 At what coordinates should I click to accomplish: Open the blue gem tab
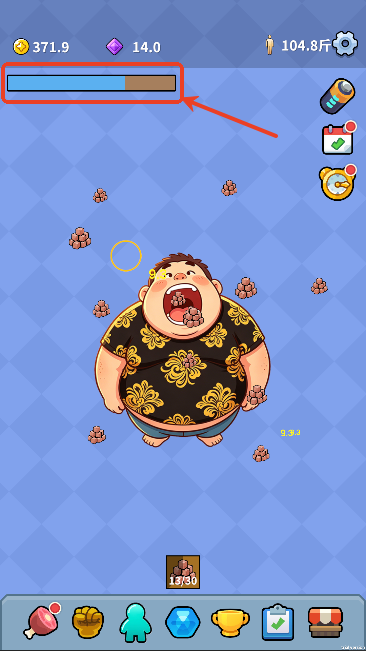[x=183, y=622]
